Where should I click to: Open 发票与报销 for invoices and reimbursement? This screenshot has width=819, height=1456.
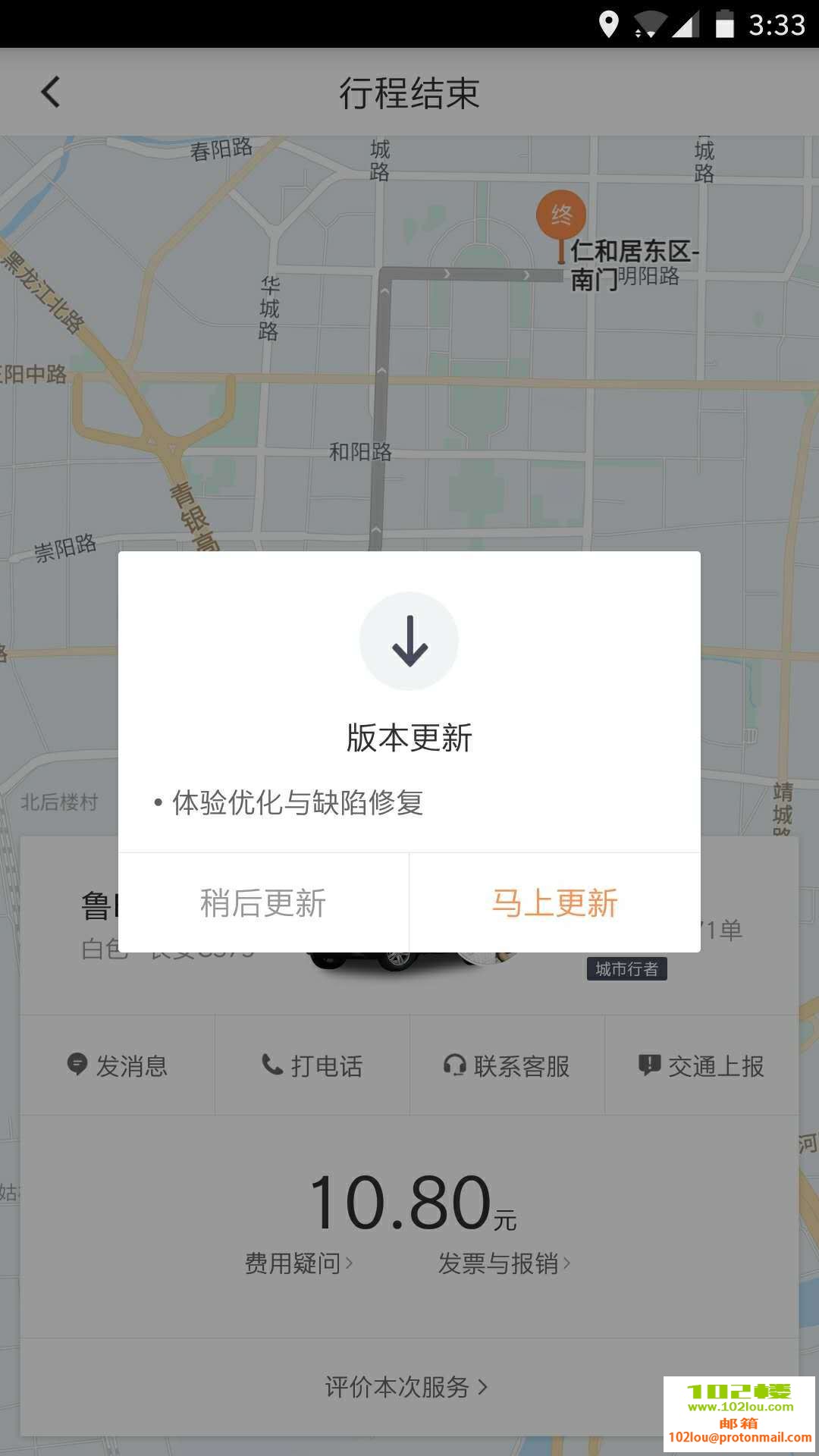coord(504,1263)
